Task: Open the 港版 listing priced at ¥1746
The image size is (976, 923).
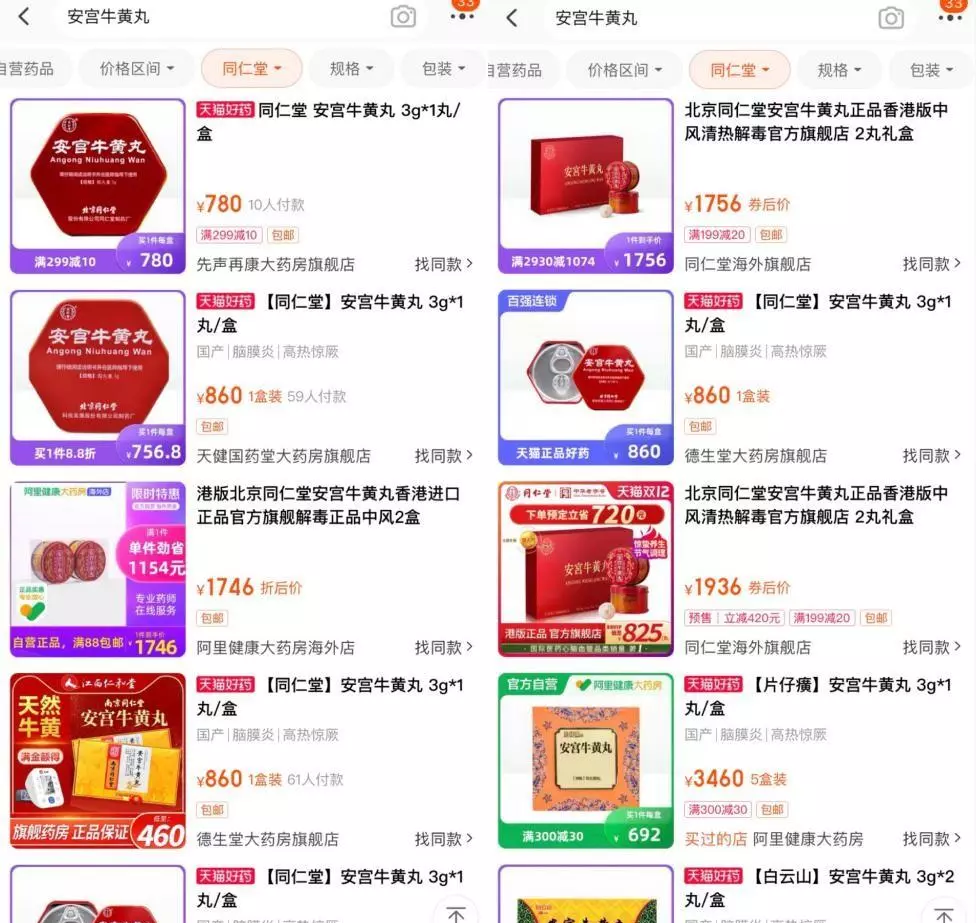Action: [330, 505]
